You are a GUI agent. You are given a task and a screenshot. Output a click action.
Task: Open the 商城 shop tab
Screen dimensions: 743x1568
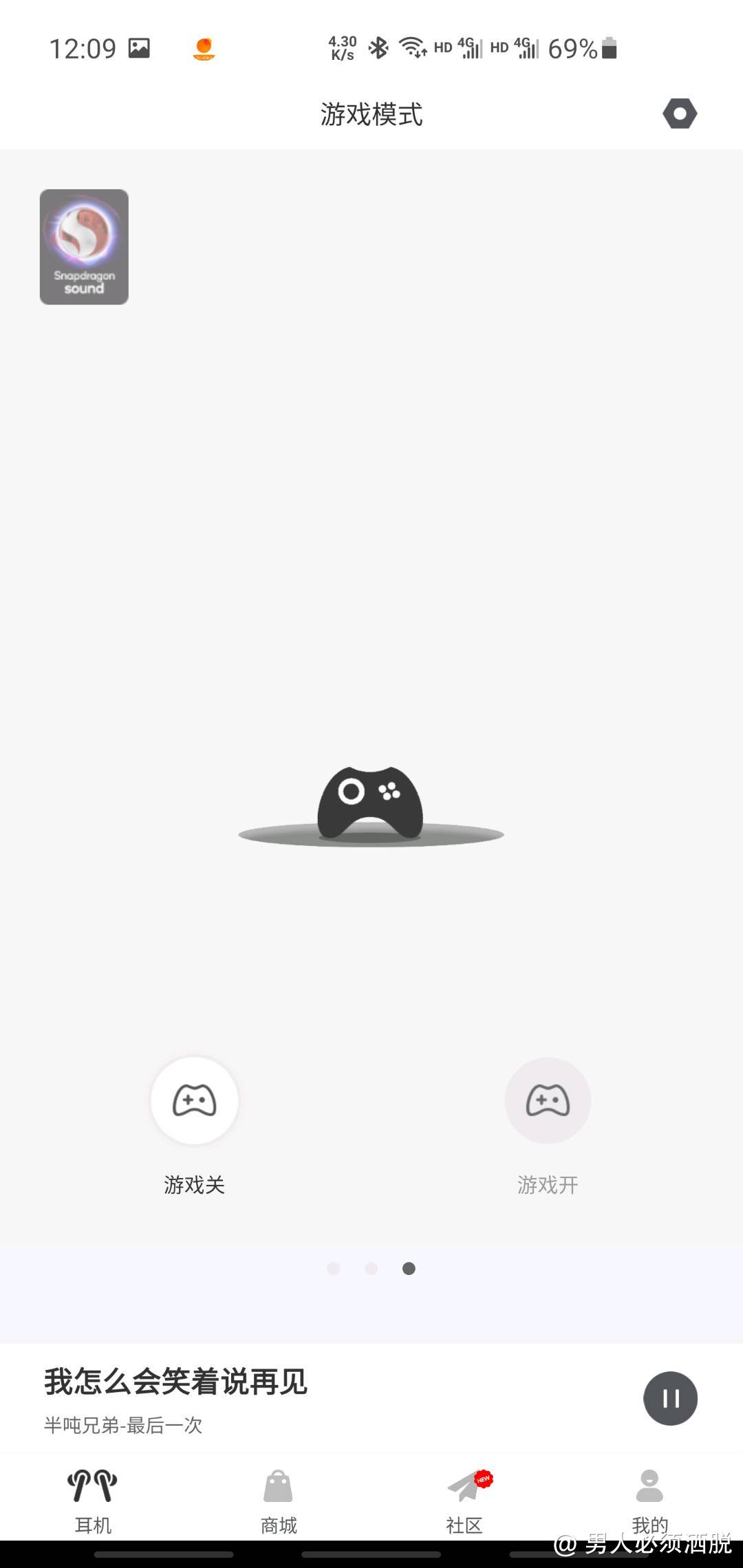pos(279,1501)
